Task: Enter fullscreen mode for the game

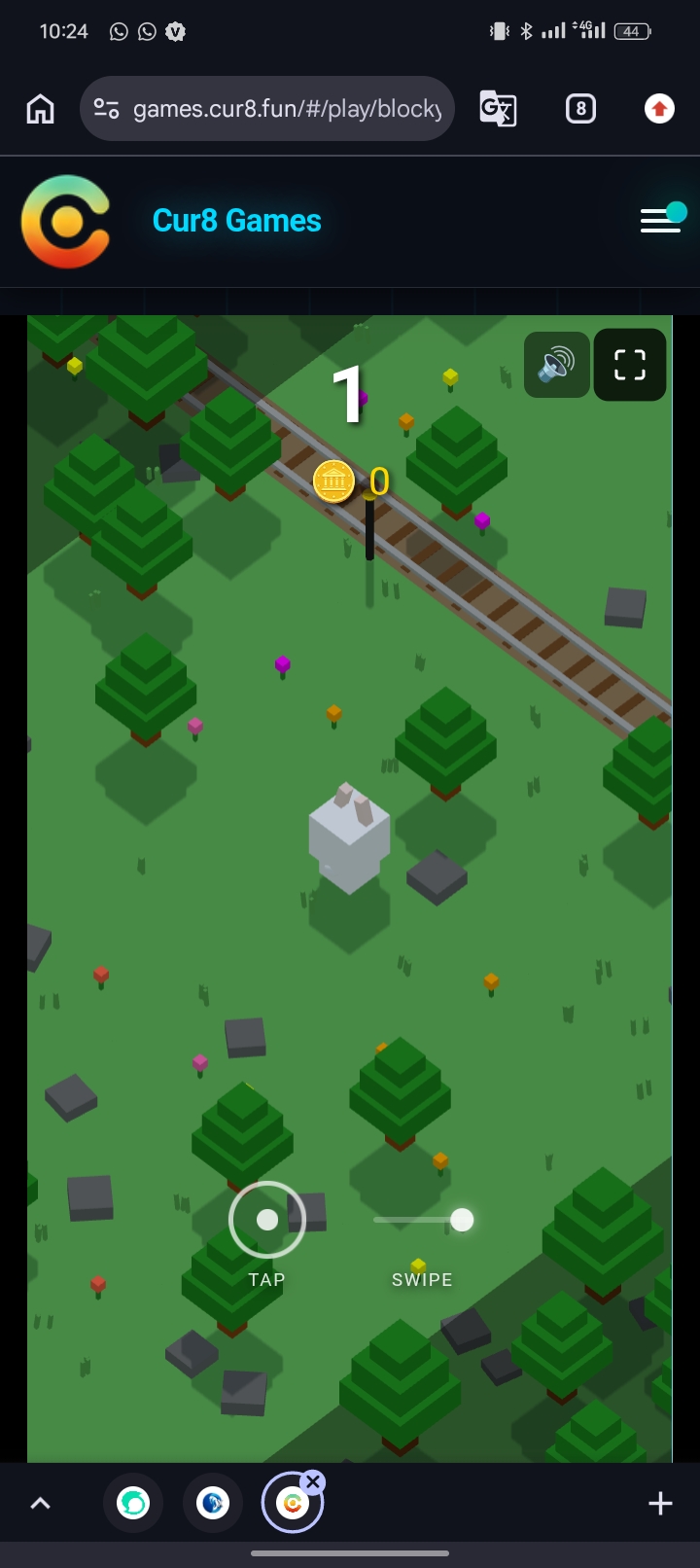Action: tap(630, 365)
